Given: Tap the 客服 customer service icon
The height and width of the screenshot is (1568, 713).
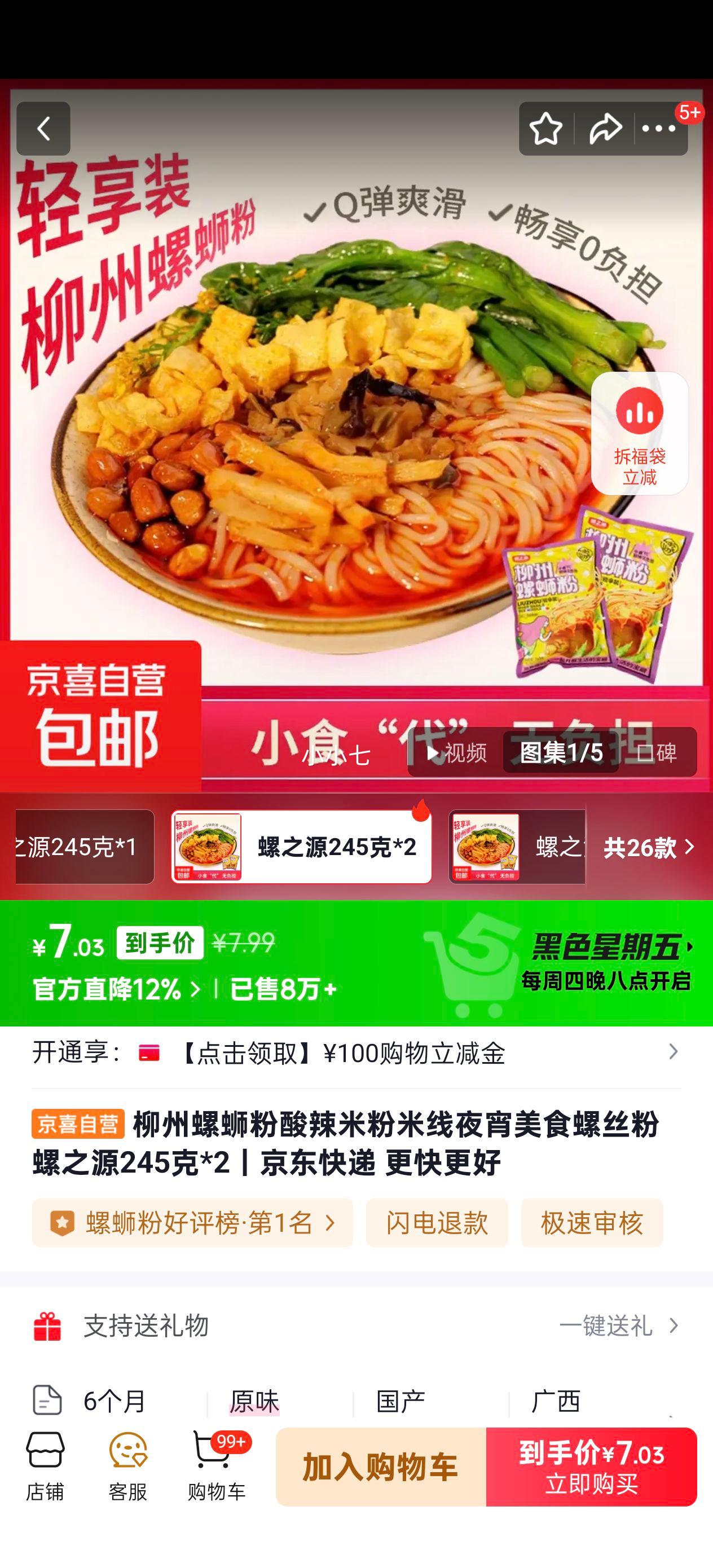Looking at the screenshot, I should (128, 1469).
